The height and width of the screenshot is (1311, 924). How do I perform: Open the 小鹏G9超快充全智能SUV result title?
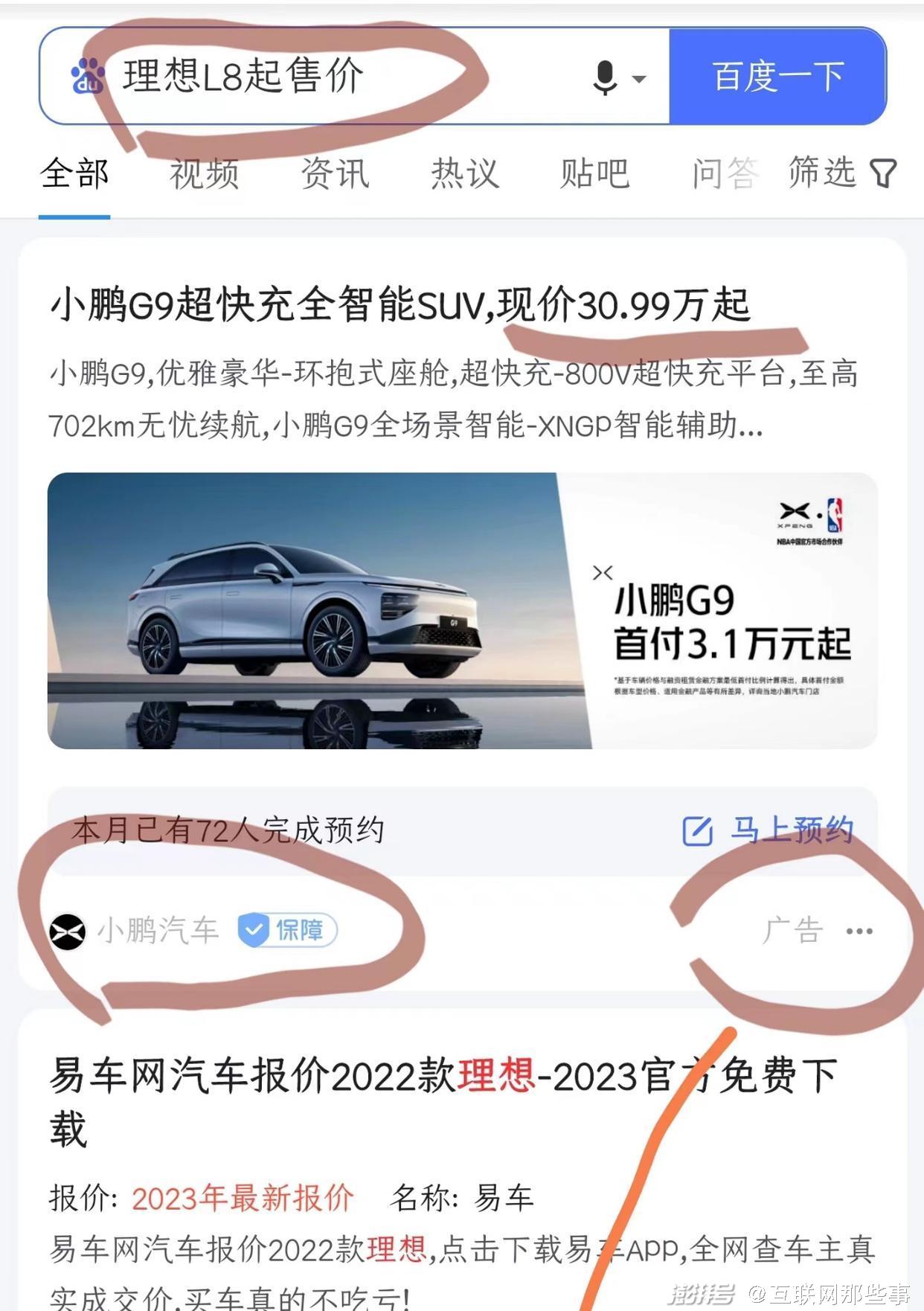400,304
